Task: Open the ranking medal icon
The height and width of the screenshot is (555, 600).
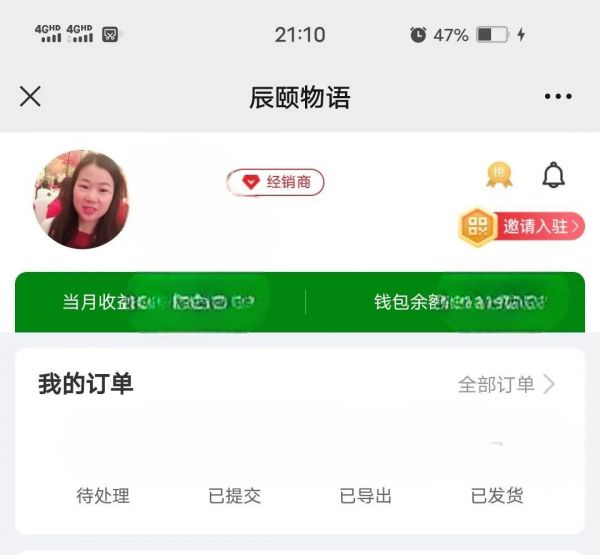Action: [500, 175]
